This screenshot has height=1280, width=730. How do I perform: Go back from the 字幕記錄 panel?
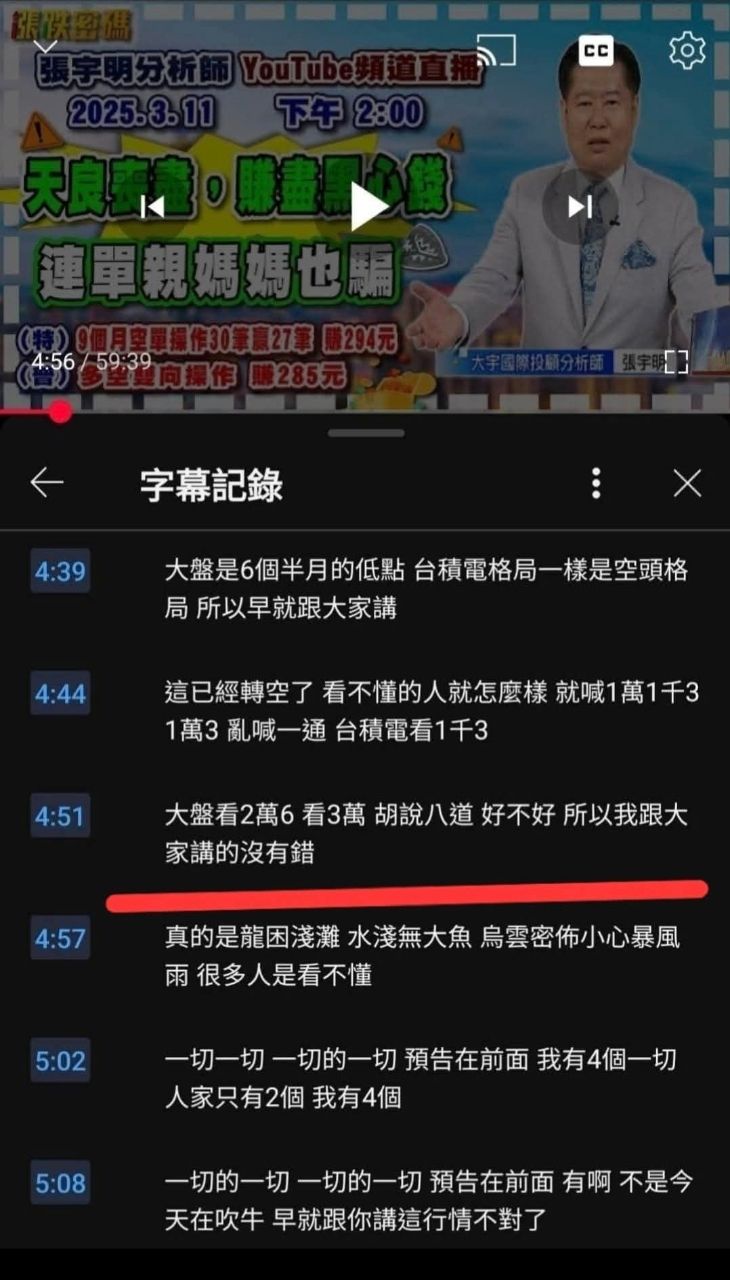47,483
